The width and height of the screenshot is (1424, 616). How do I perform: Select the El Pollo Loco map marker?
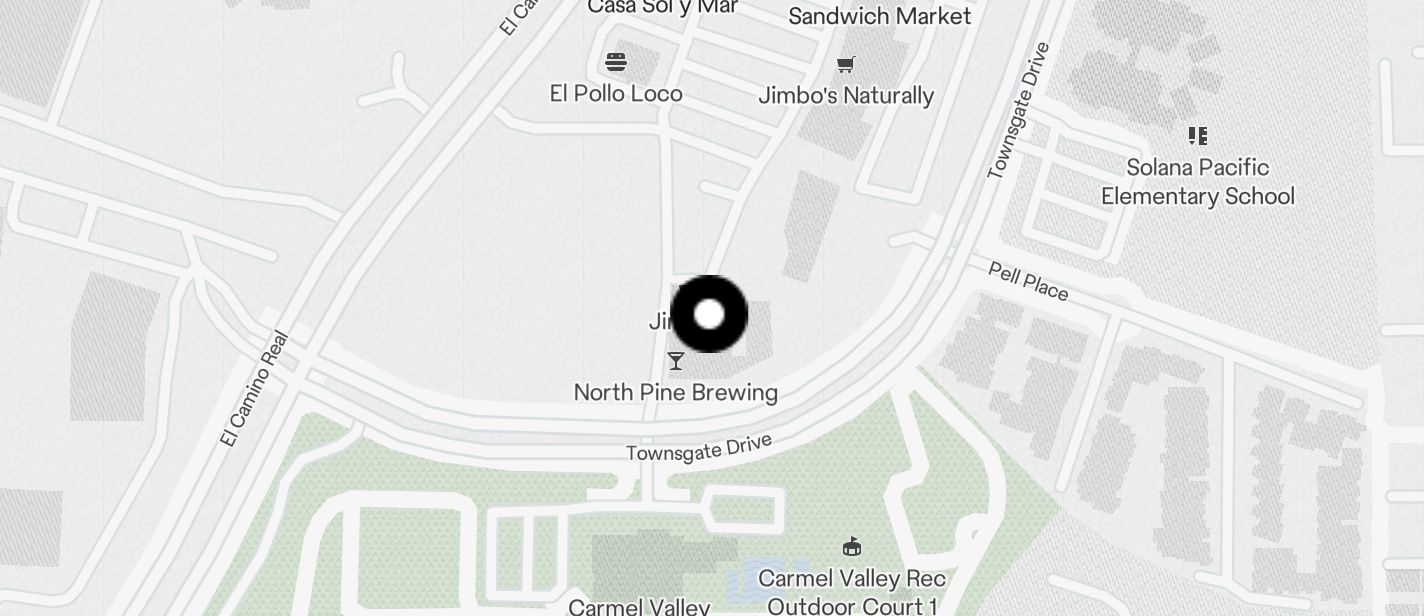616,63
